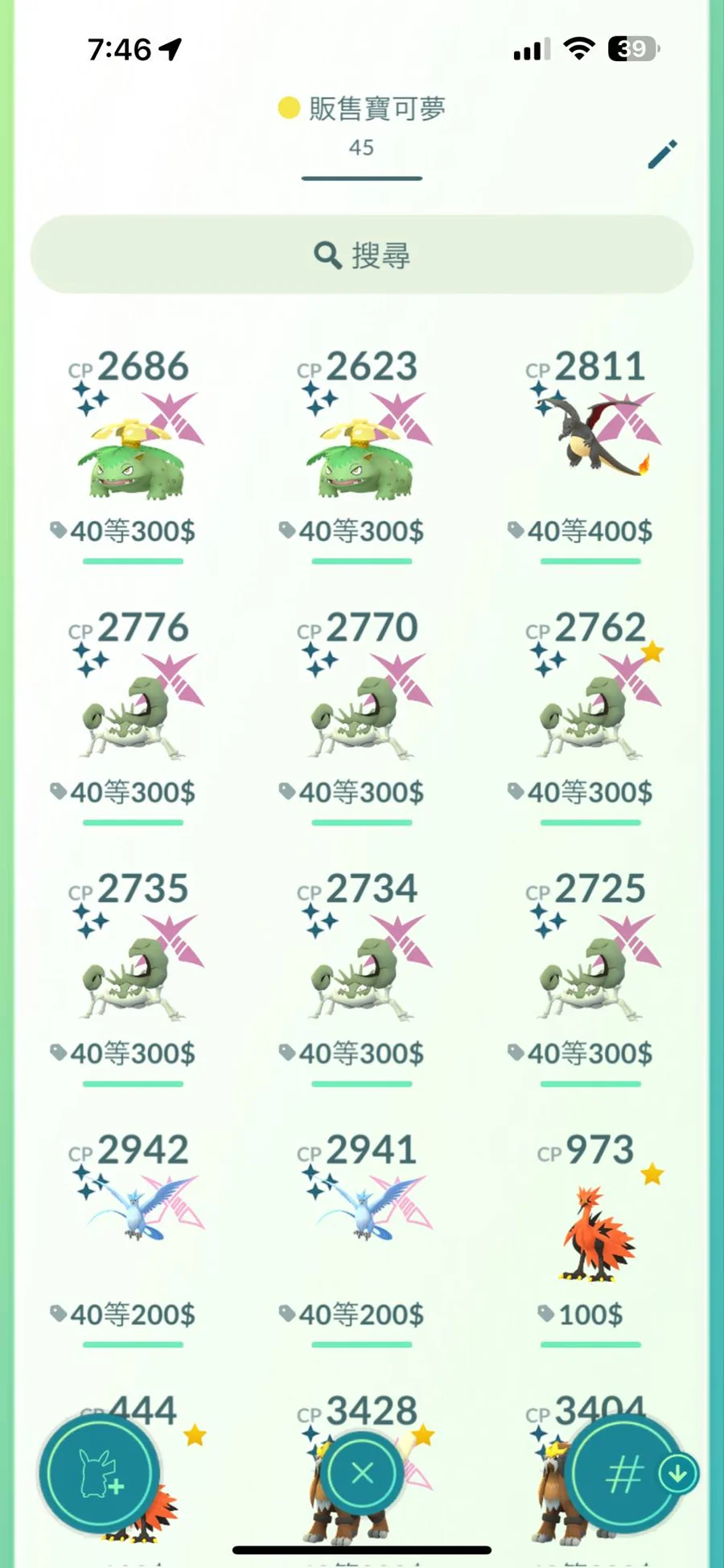Close the tag list with X button
This screenshot has width=724, height=1568.
point(362,1472)
